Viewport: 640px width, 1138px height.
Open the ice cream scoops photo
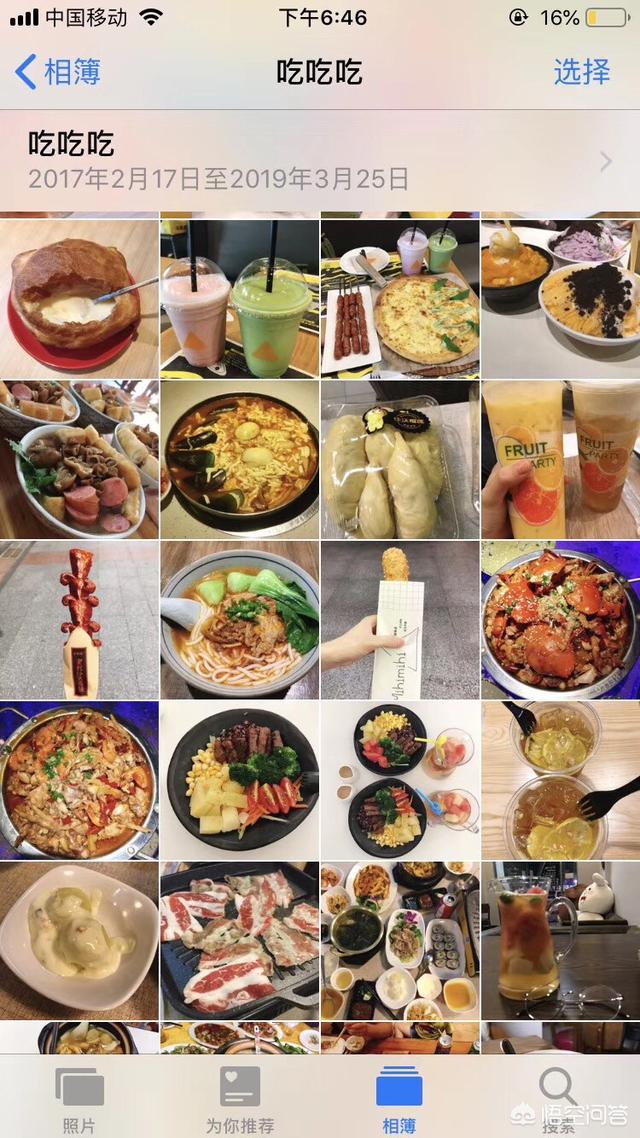[x=79, y=940]
